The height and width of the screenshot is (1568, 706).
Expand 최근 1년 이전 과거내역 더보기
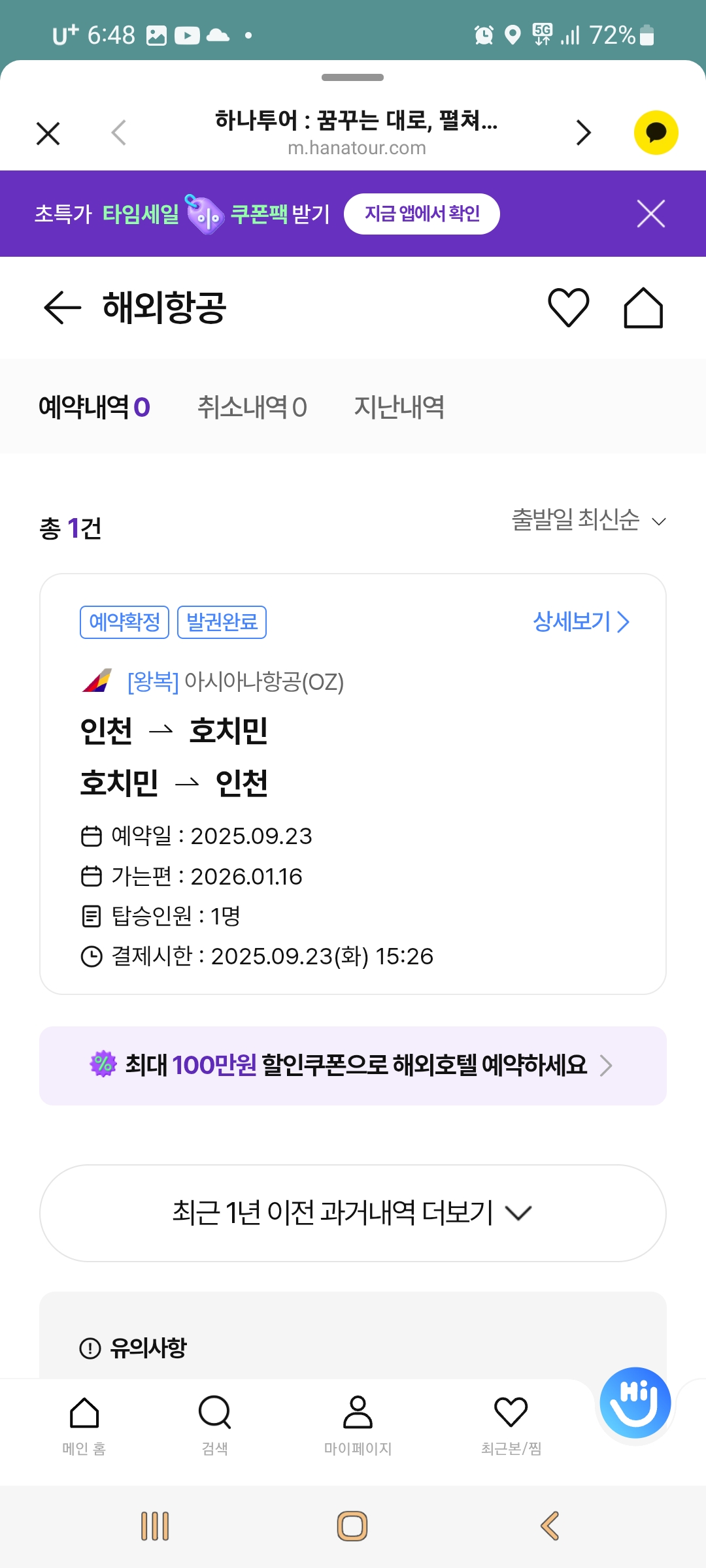click(x=353, y=1213)
